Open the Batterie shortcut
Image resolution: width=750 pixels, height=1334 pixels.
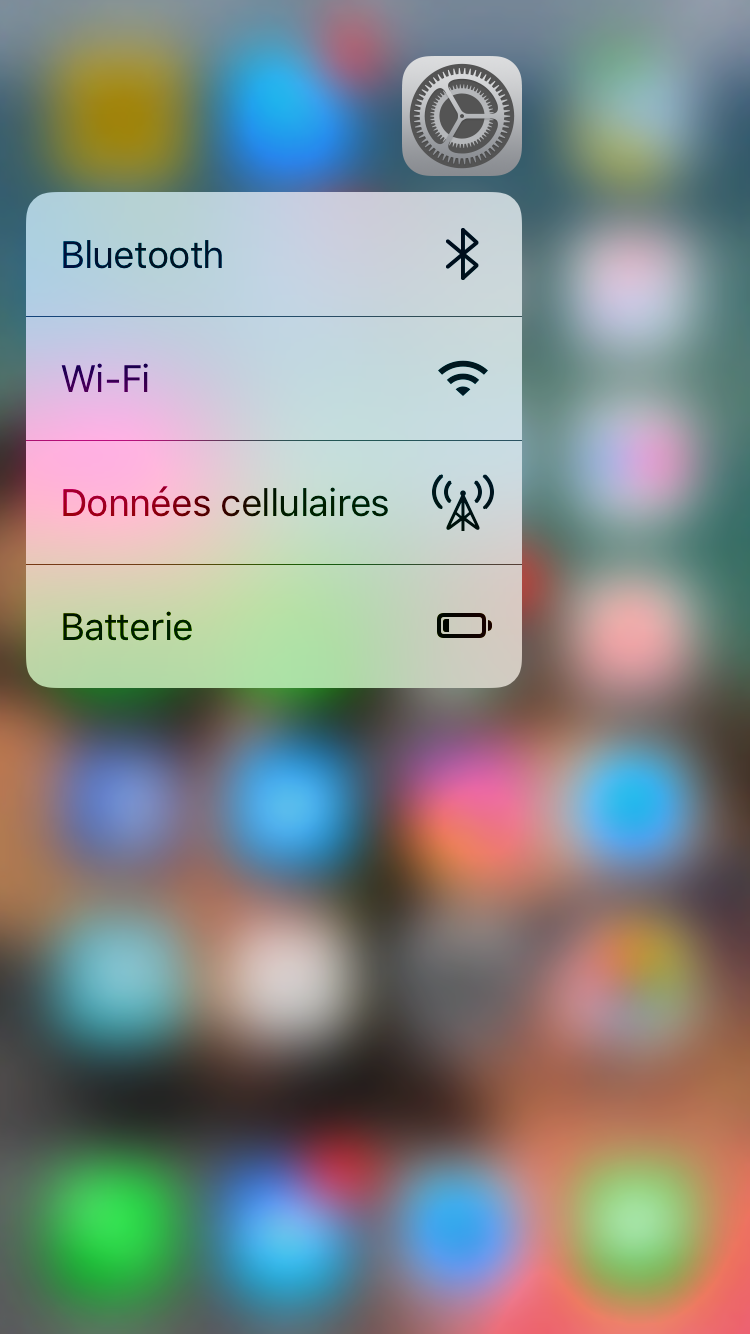[273, 627]
